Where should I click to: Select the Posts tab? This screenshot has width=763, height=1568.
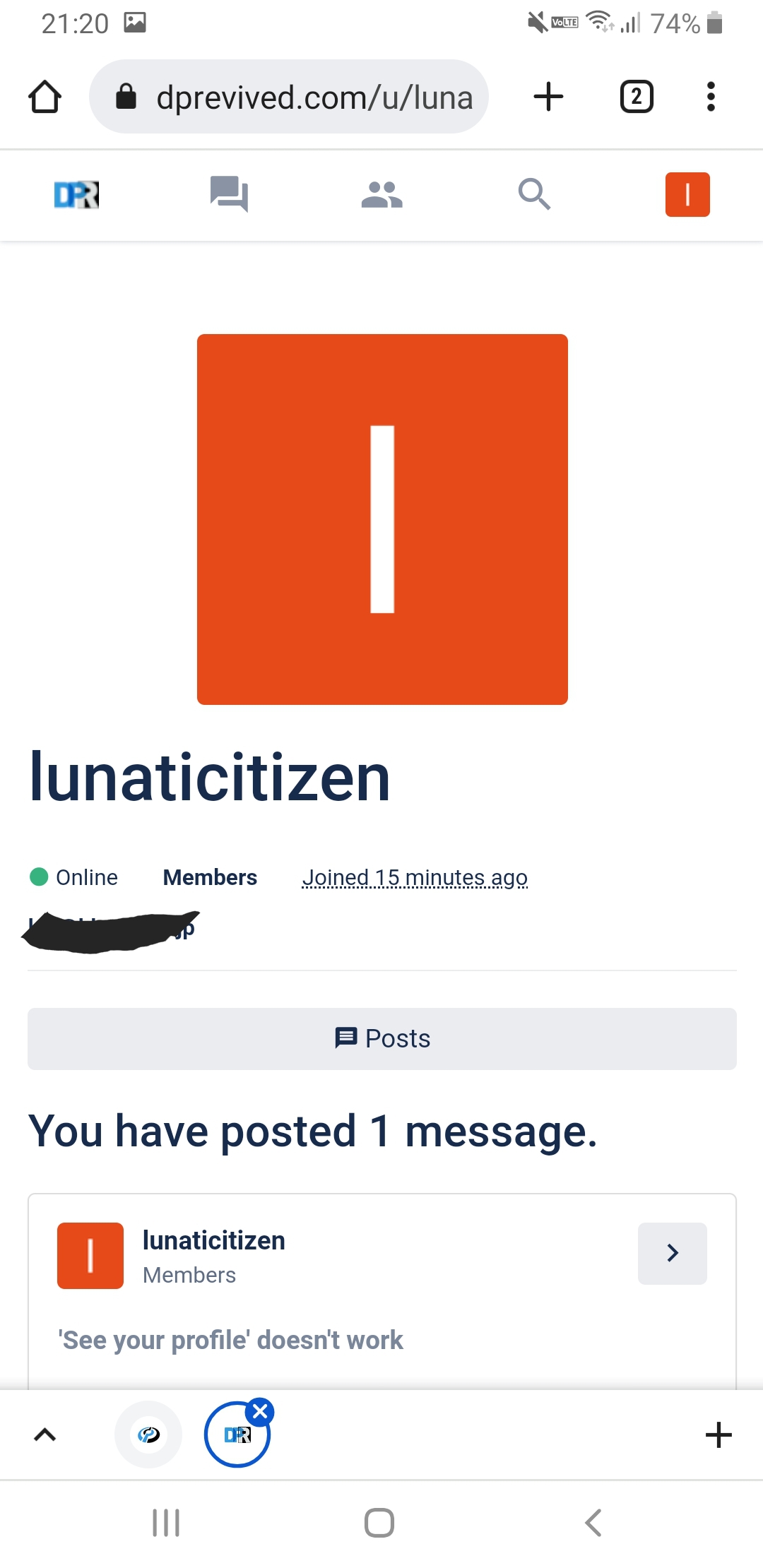coord(382,1038)
